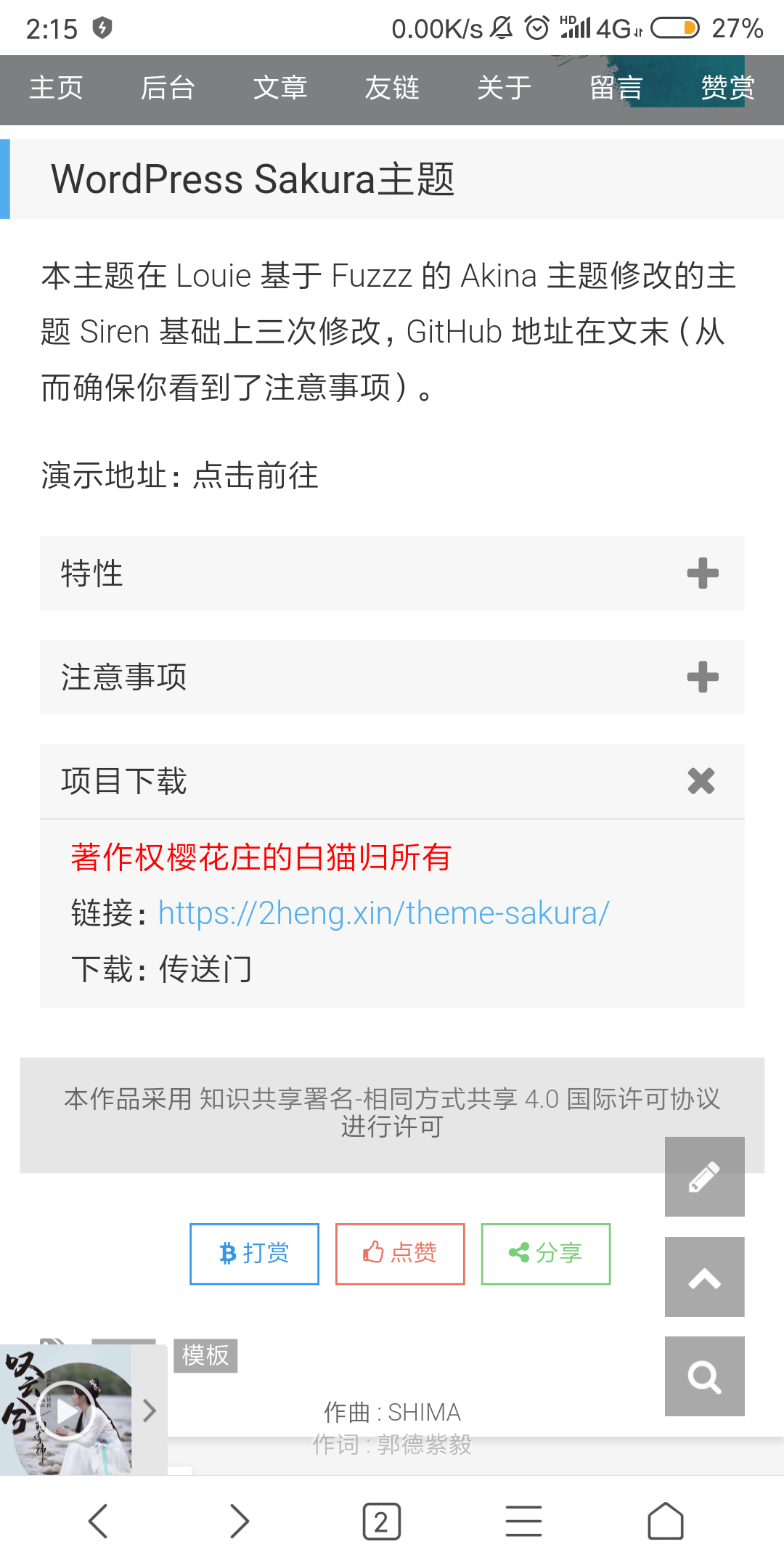Play the music in the album player
The image size is (784, 1568).
pyautogui.click(x=66, y=1411)
